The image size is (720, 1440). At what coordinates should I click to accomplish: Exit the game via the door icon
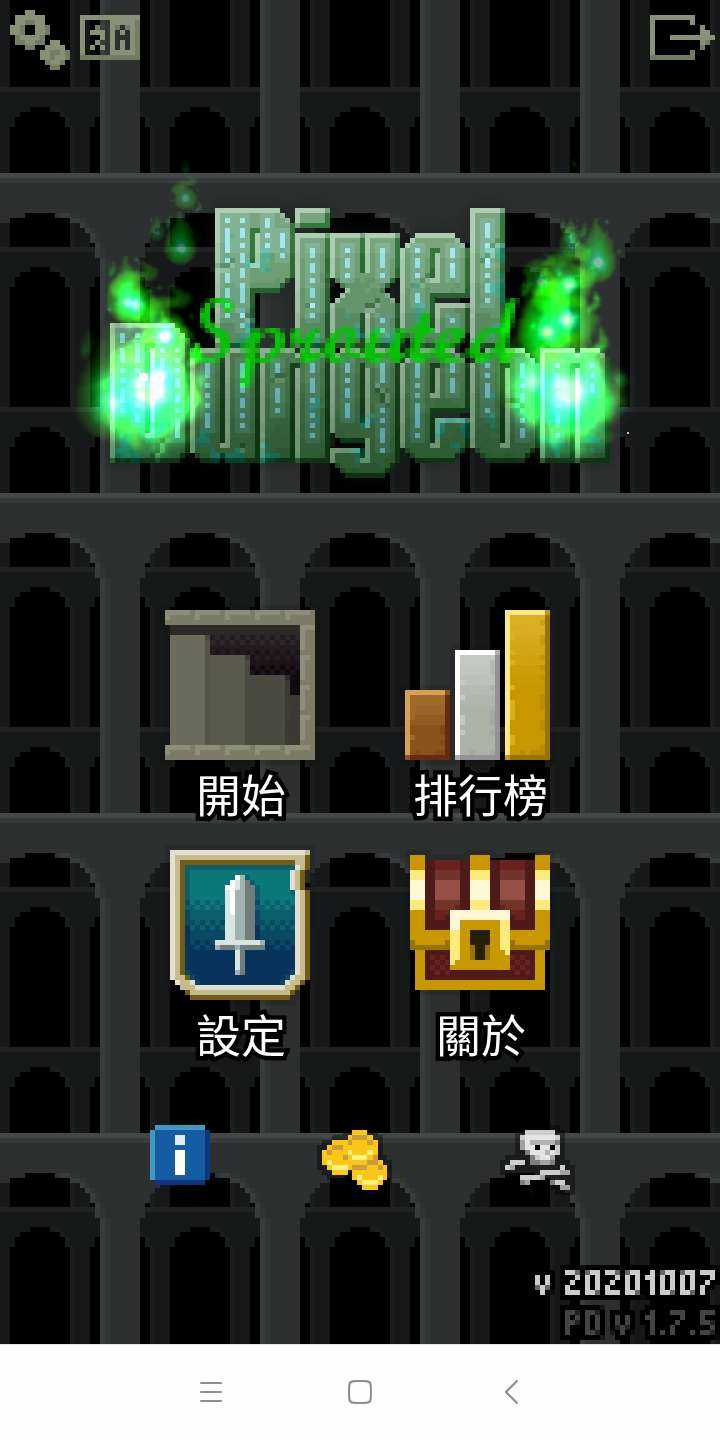point(680,38)
